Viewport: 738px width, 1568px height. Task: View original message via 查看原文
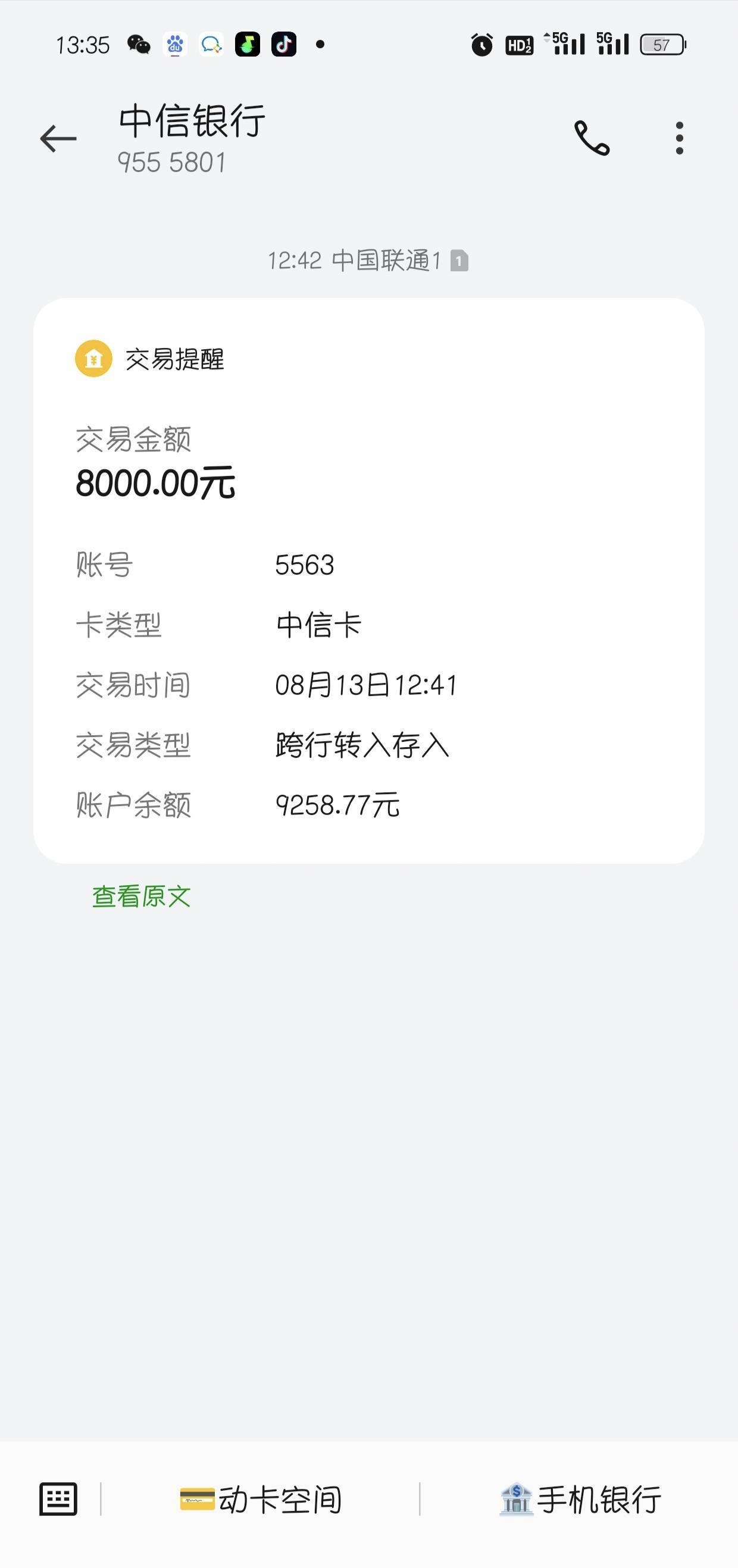coord(141,896)
